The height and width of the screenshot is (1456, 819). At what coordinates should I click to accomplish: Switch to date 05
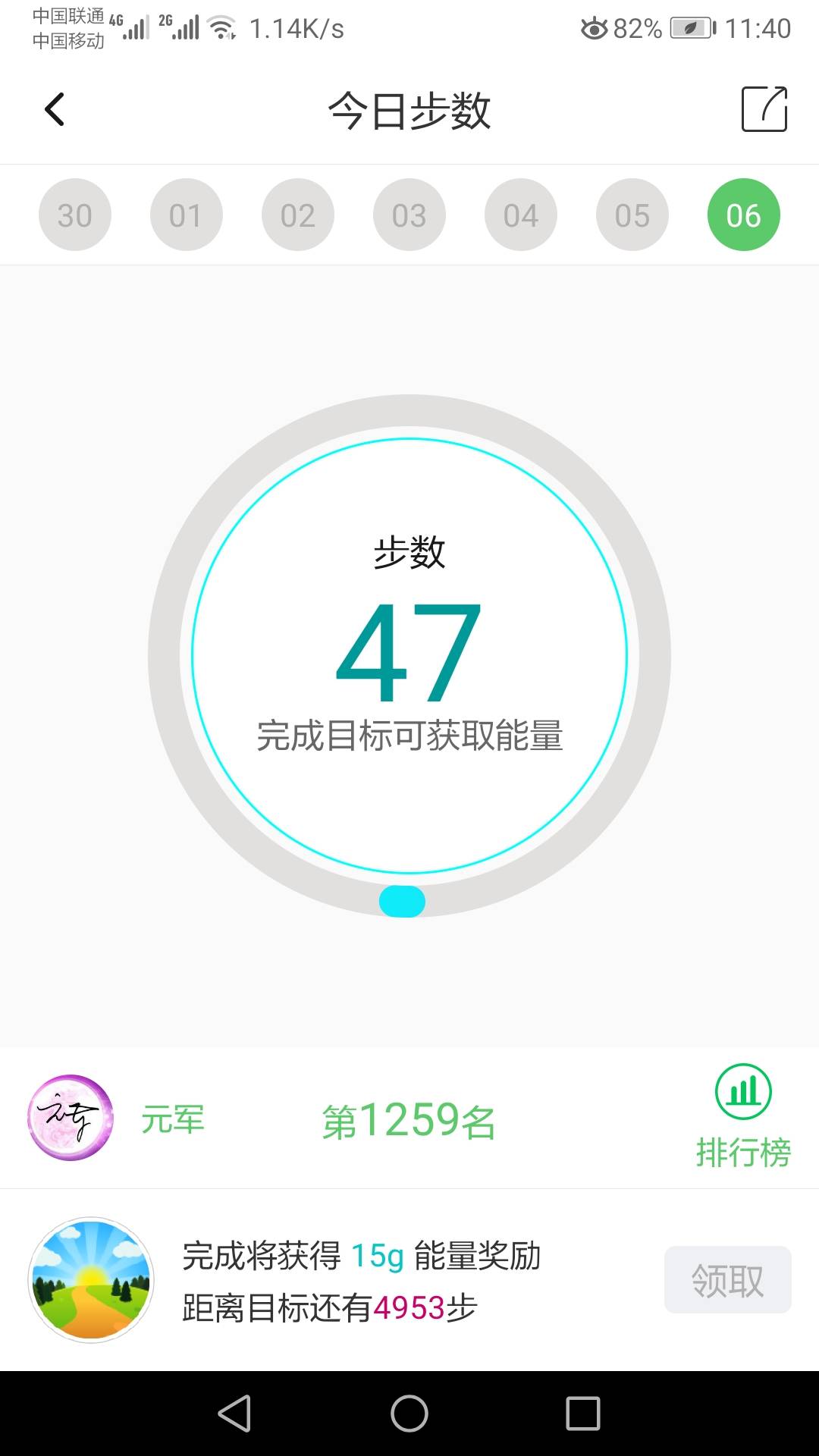(x=632, y=214)
